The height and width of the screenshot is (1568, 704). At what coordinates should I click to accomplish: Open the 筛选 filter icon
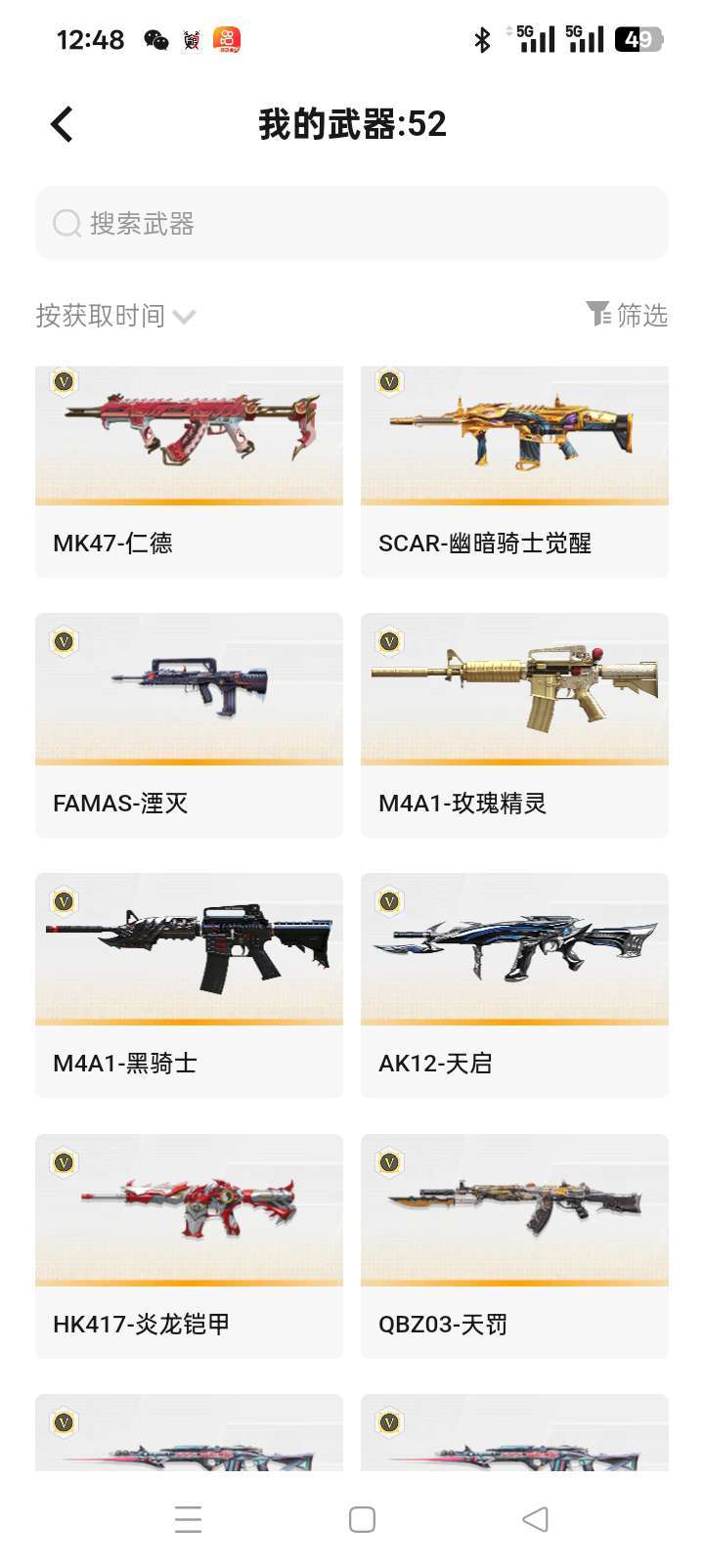pos(597,315)
